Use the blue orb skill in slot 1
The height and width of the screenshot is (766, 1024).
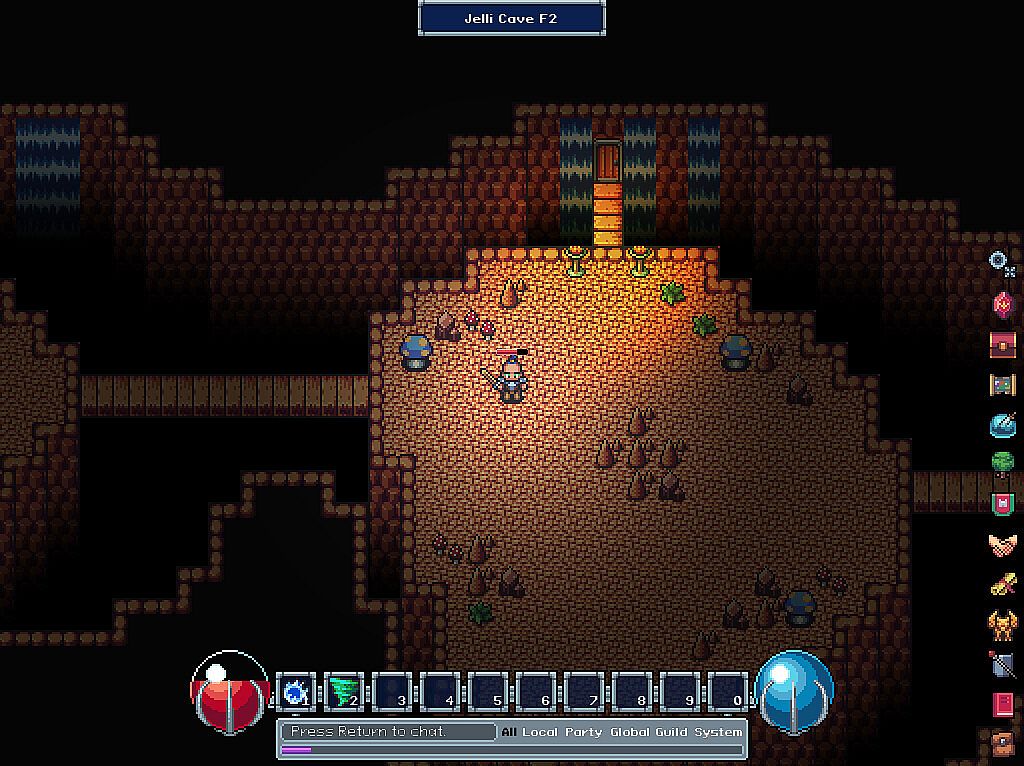296,691
